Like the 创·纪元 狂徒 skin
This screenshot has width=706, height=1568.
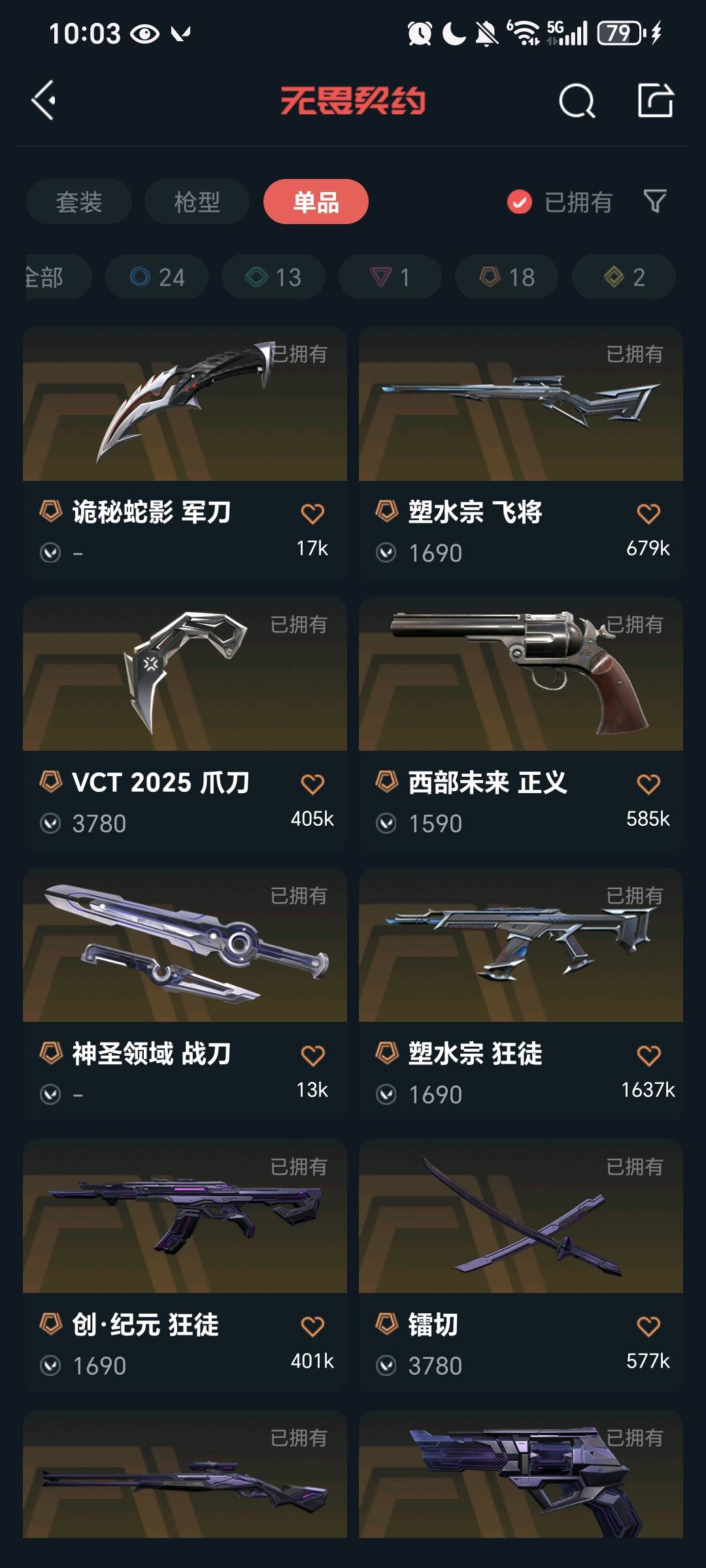(312, 1326)
